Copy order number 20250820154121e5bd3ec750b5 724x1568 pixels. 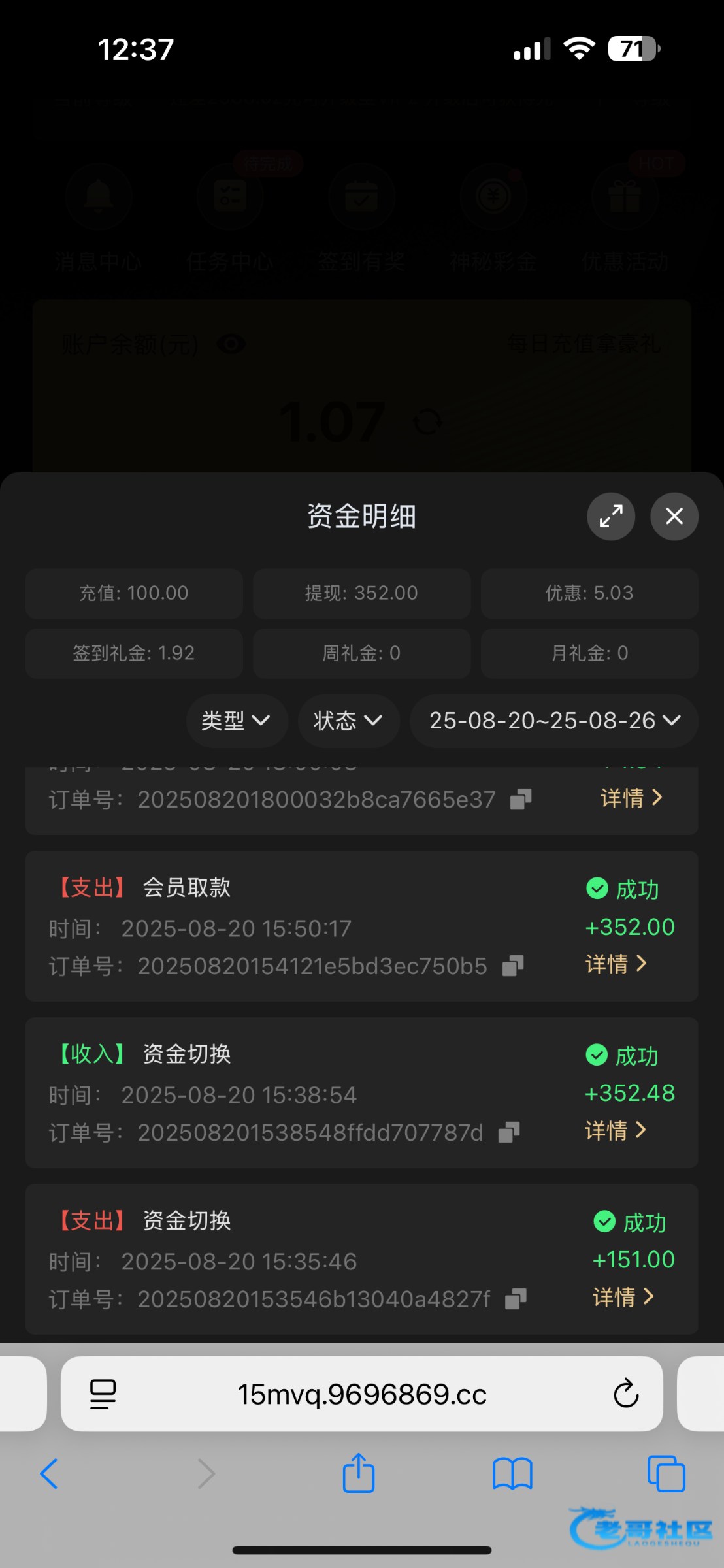point(513,966)
